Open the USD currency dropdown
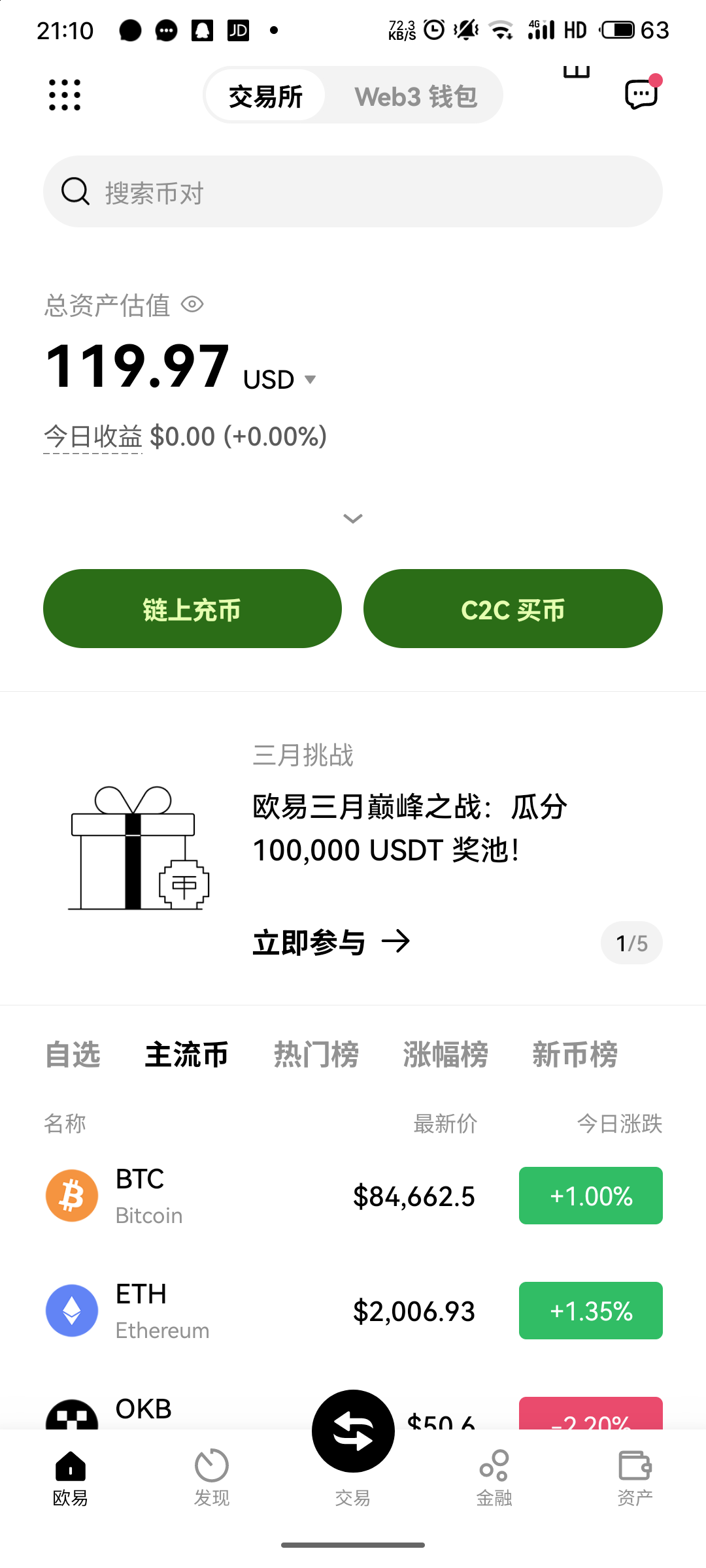This screenshot has height=1568, width=706. tap(280, 380)
